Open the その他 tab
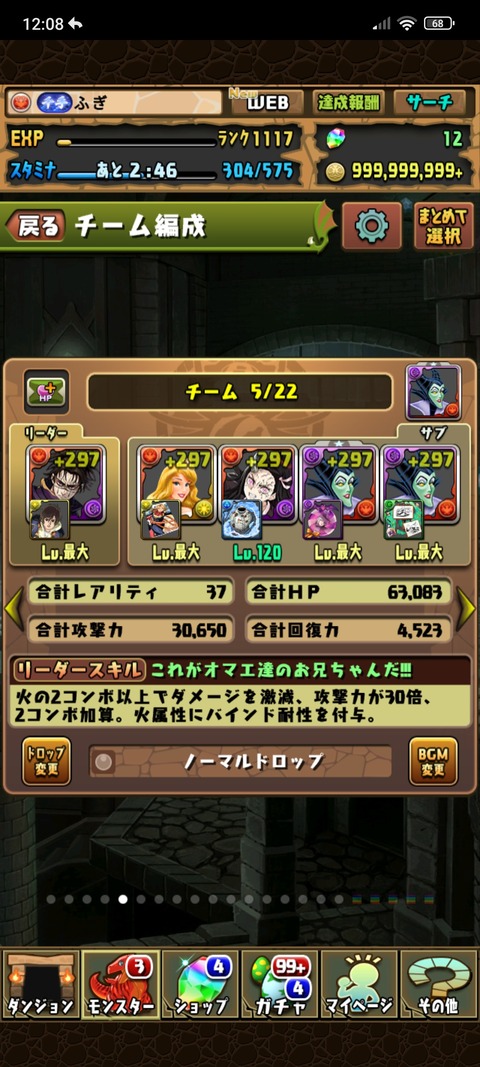This screenshot has width=480, height=1067. pyautogui.click(x=439, y=984)
